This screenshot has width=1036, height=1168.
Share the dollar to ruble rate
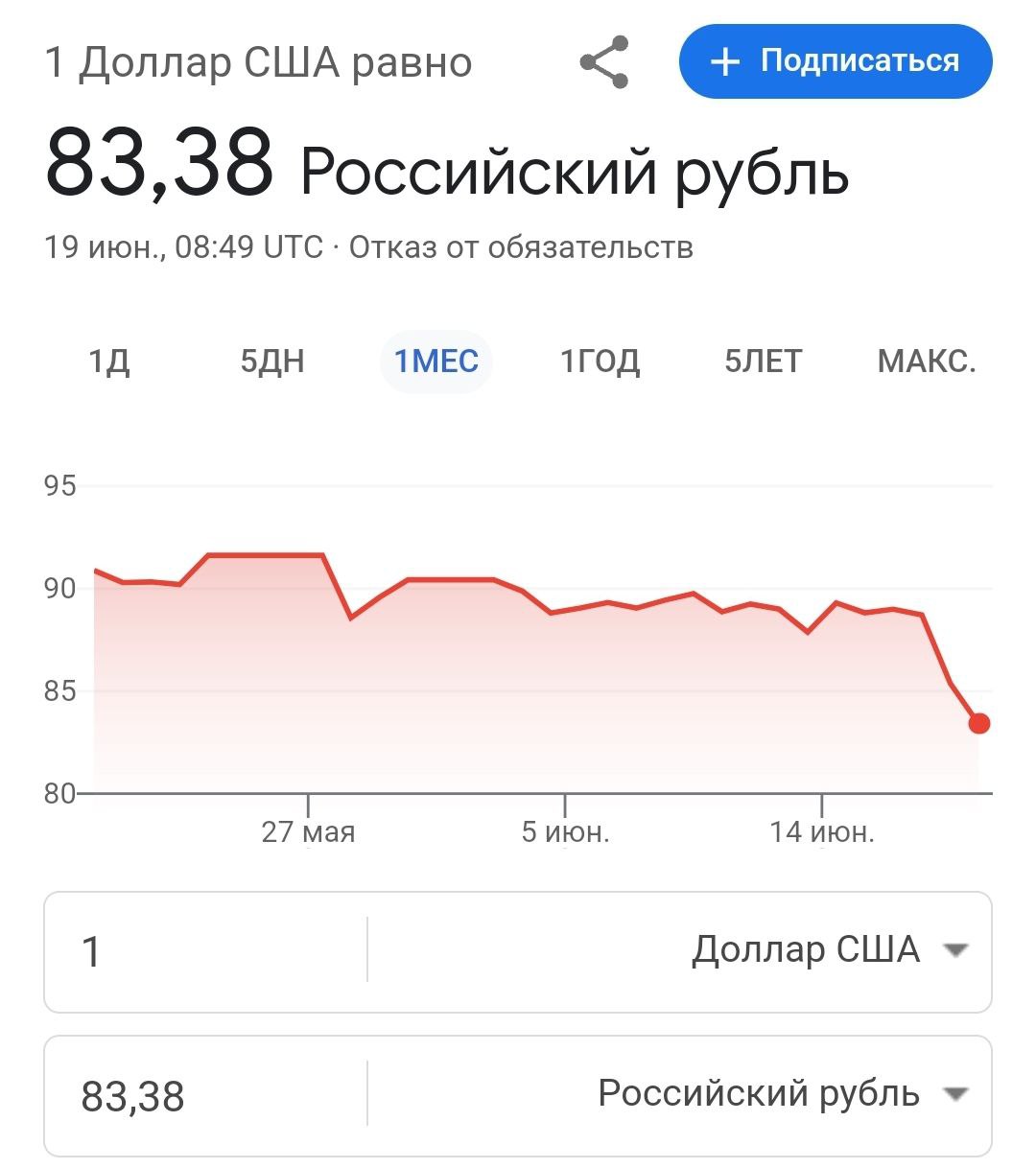click(x=604, y=62)
